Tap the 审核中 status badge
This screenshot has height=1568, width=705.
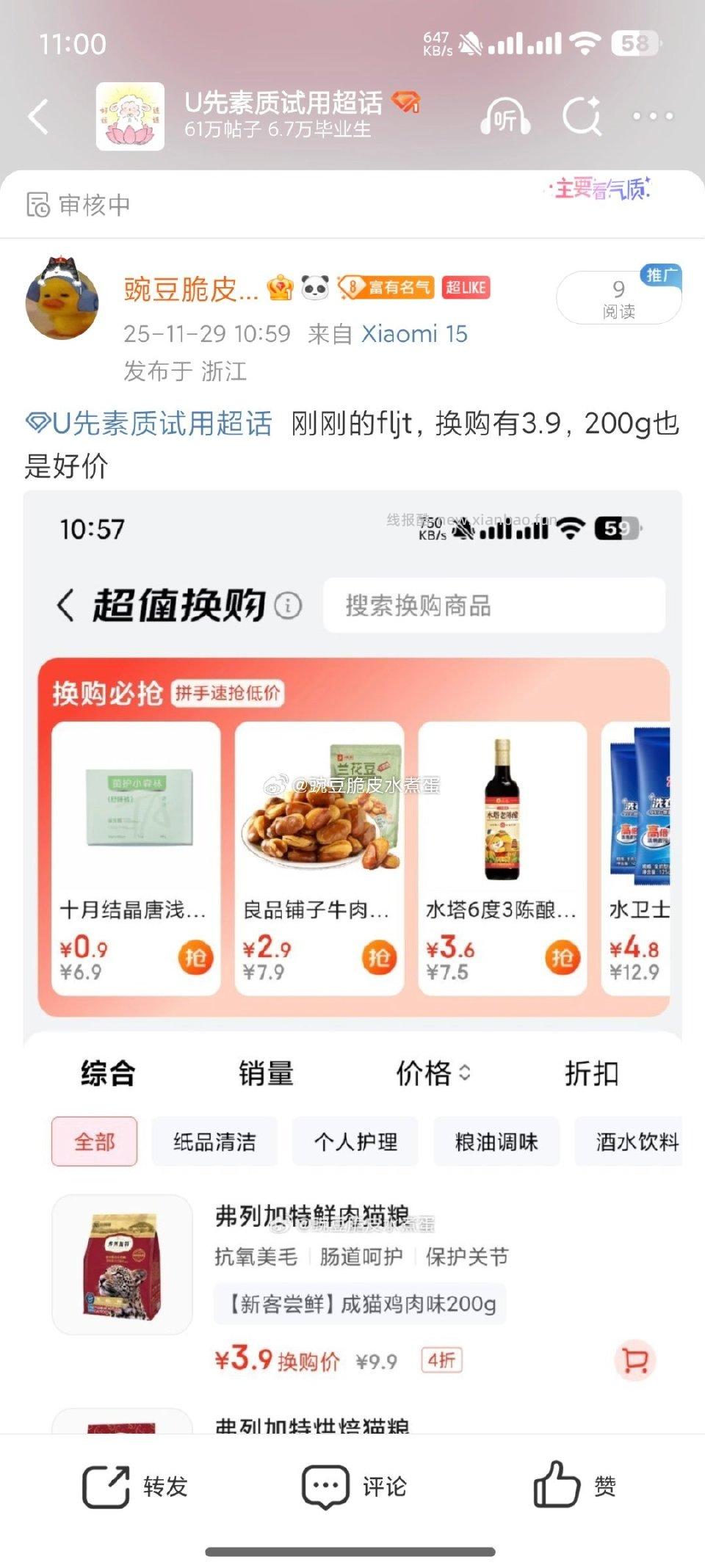pyautogui.click(x=79, y=206)
